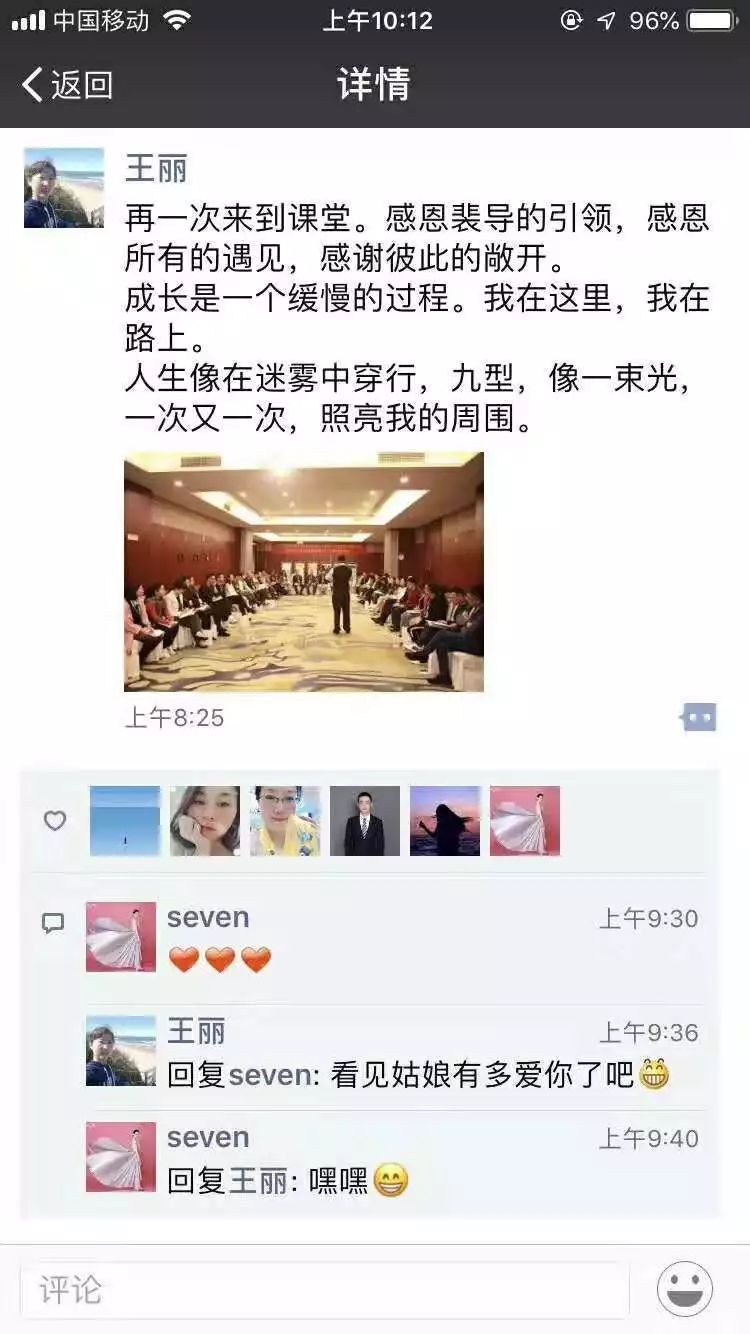This screenshot has height=1334, width=750.
Task: Open the blue sky avatar in the likes
Action: coord(125,821)
